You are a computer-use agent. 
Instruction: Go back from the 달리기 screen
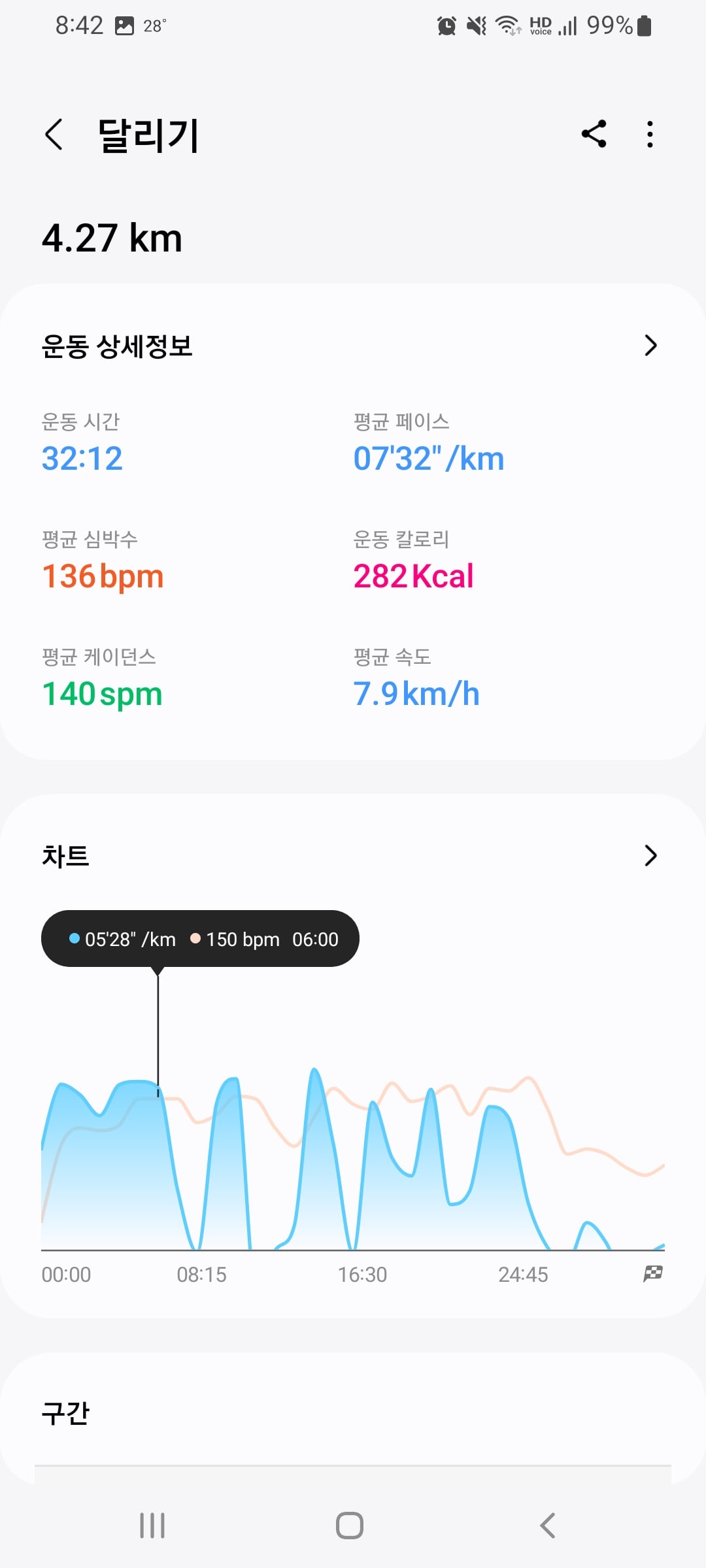54,135
